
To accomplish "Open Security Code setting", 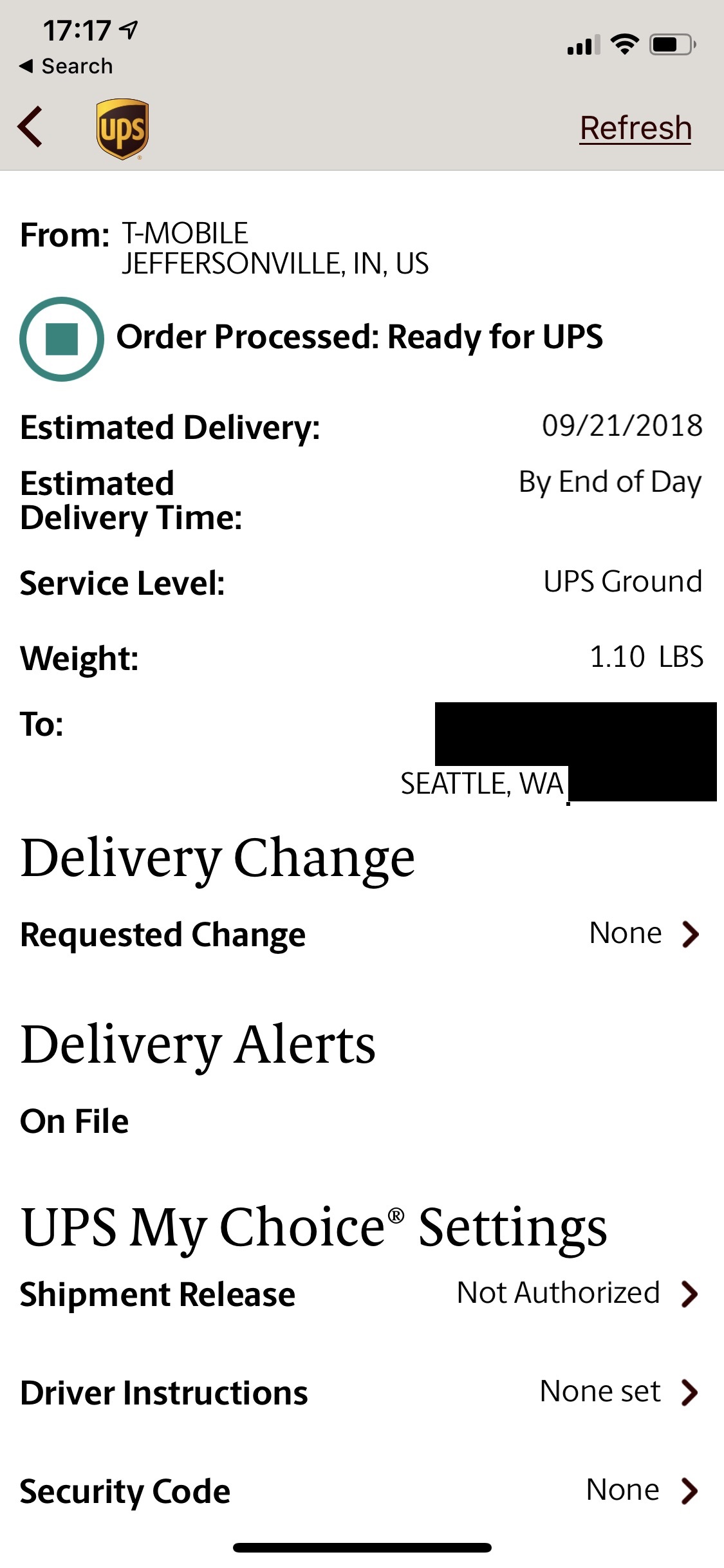I will click(362, 1491).
